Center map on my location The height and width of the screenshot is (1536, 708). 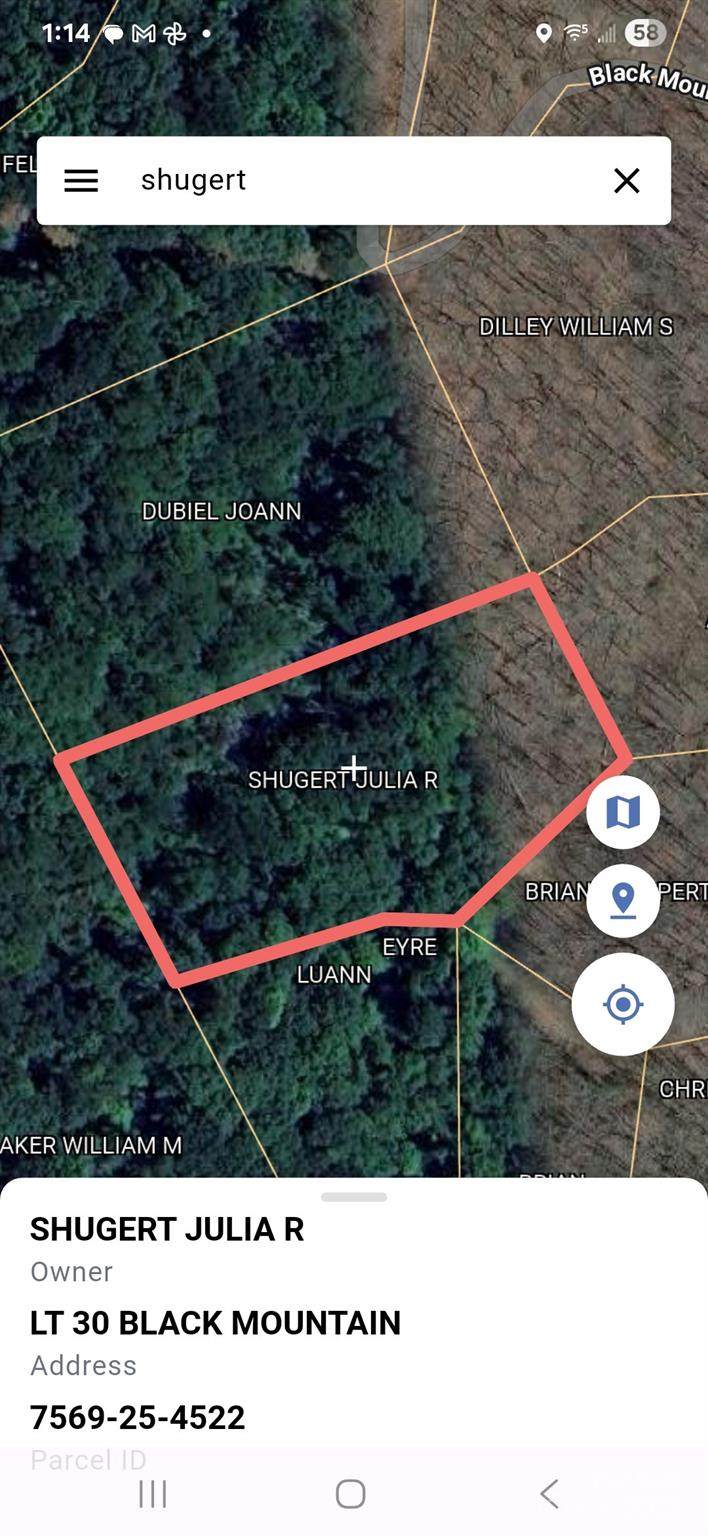(622, 1003)
